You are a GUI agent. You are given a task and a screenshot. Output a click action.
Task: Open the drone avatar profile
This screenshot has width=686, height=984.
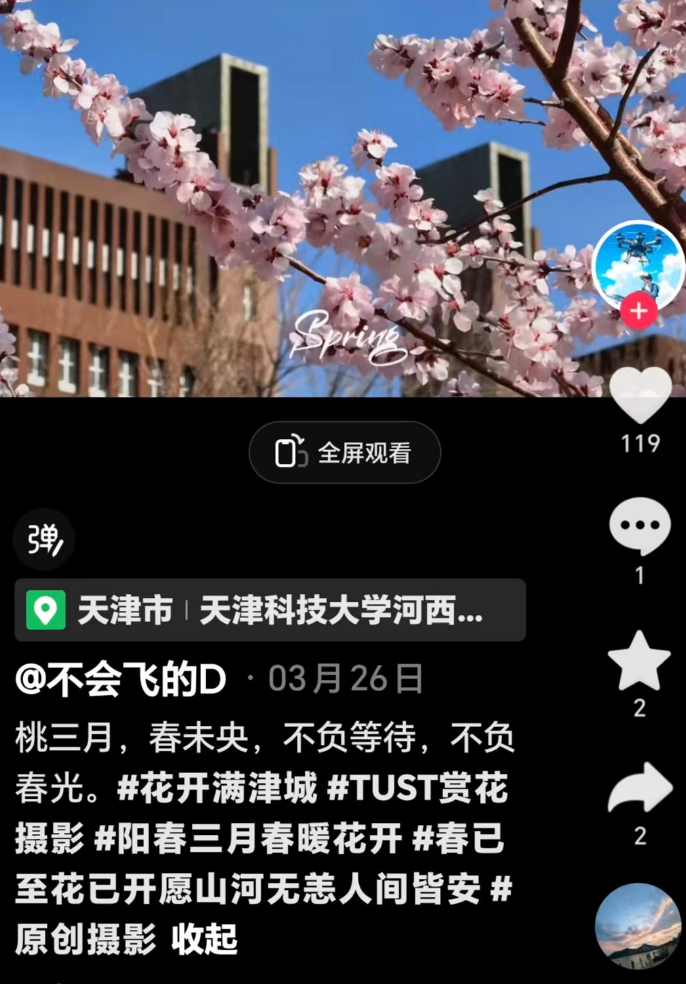coord(638,262)
